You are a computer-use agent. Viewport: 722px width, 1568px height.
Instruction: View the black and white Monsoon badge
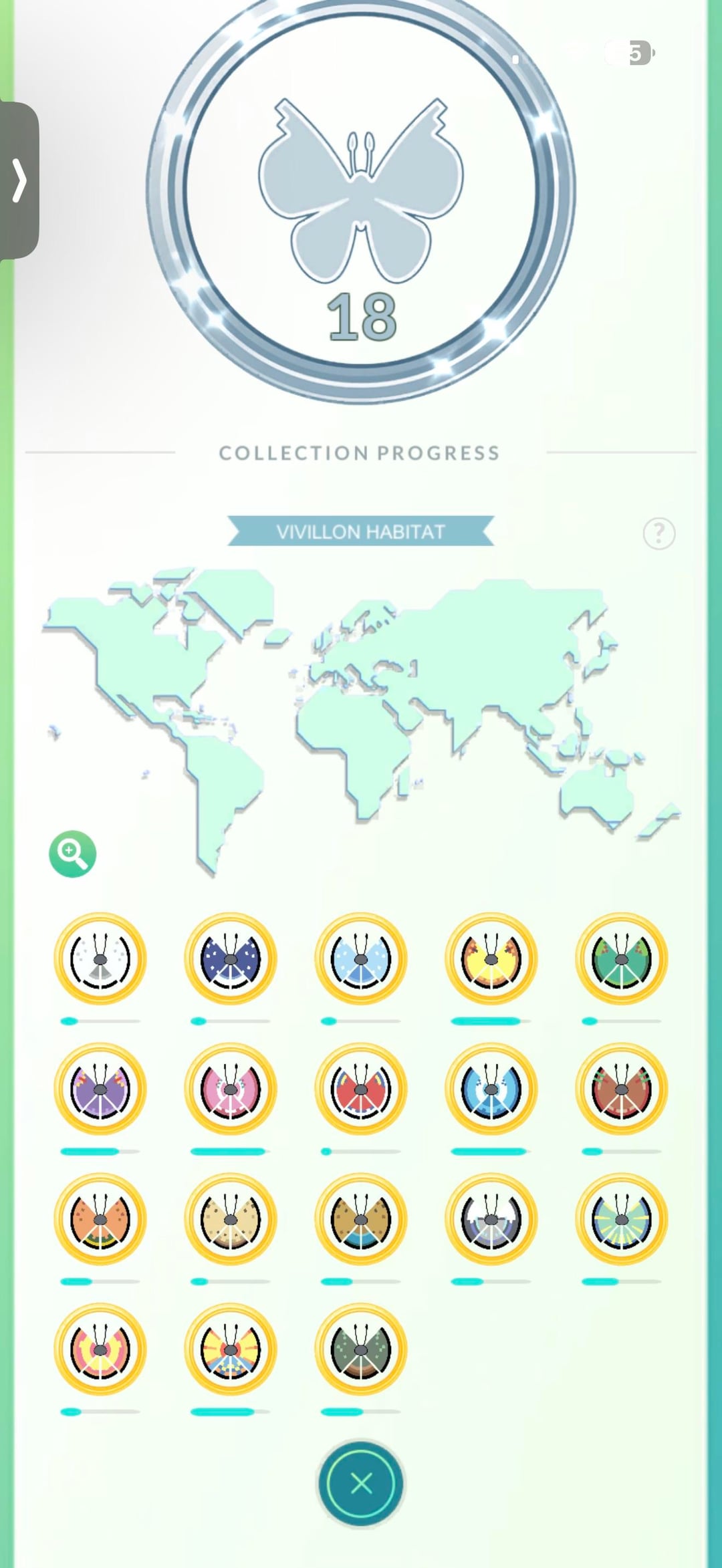point(491,1219)
